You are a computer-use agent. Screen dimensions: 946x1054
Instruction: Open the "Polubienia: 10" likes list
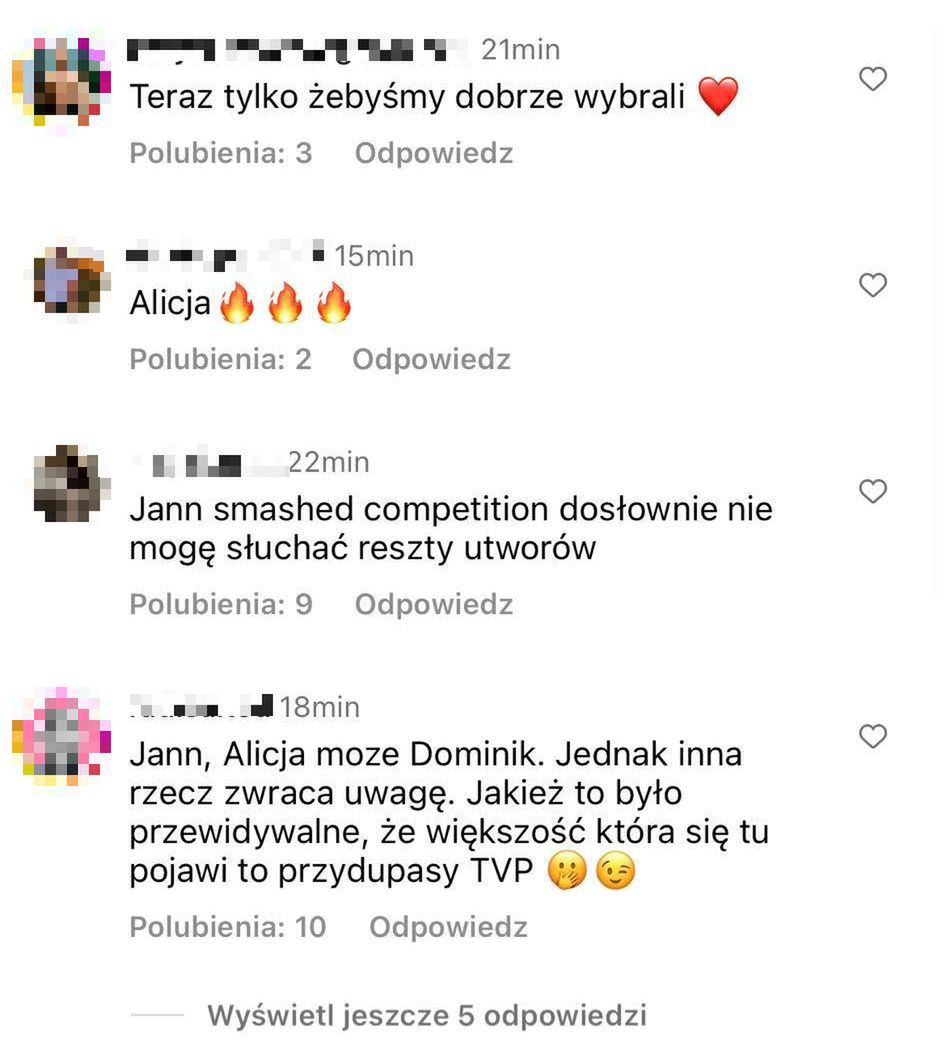coord(228,927)
